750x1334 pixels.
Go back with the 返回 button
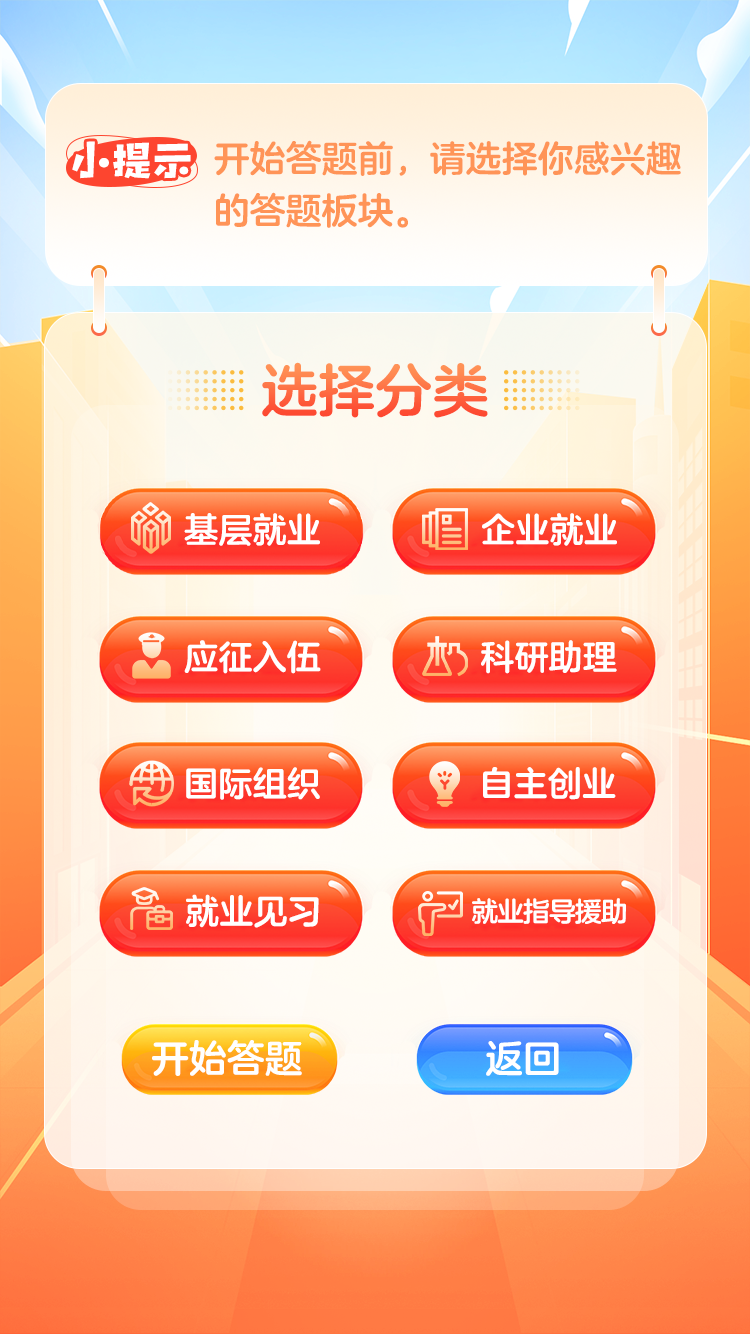tap(523, 1059)
